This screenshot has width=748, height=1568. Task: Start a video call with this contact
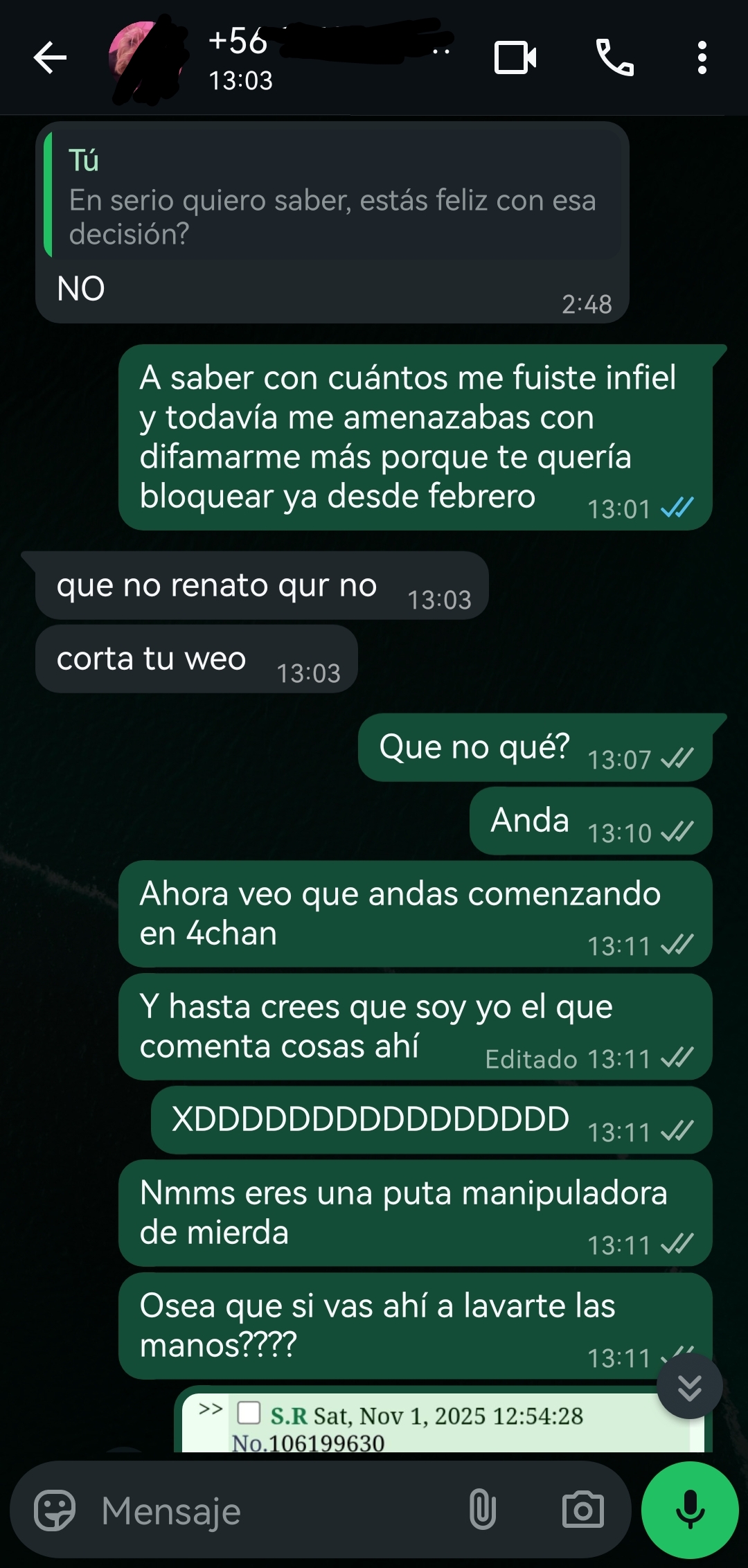[515, 57]
